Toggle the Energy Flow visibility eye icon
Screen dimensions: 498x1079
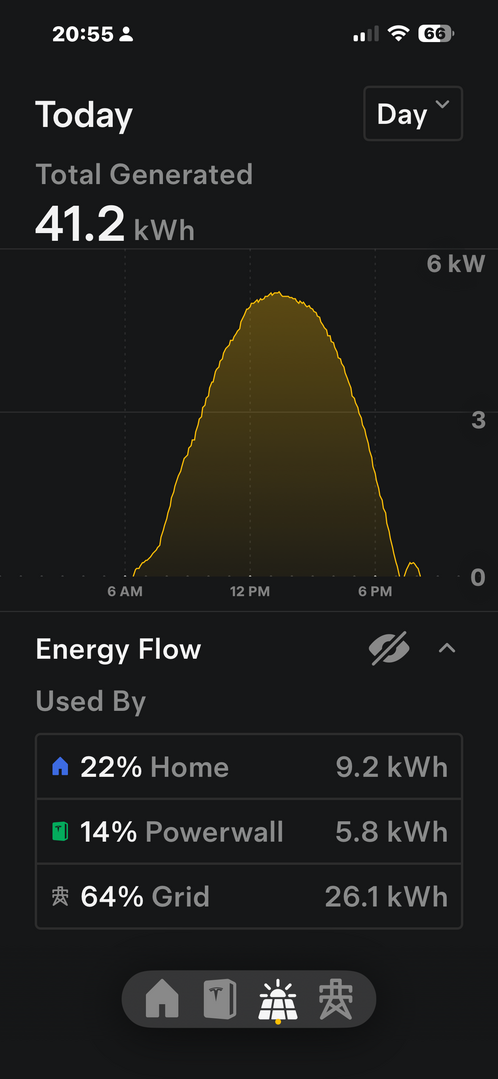pos(389,648)
